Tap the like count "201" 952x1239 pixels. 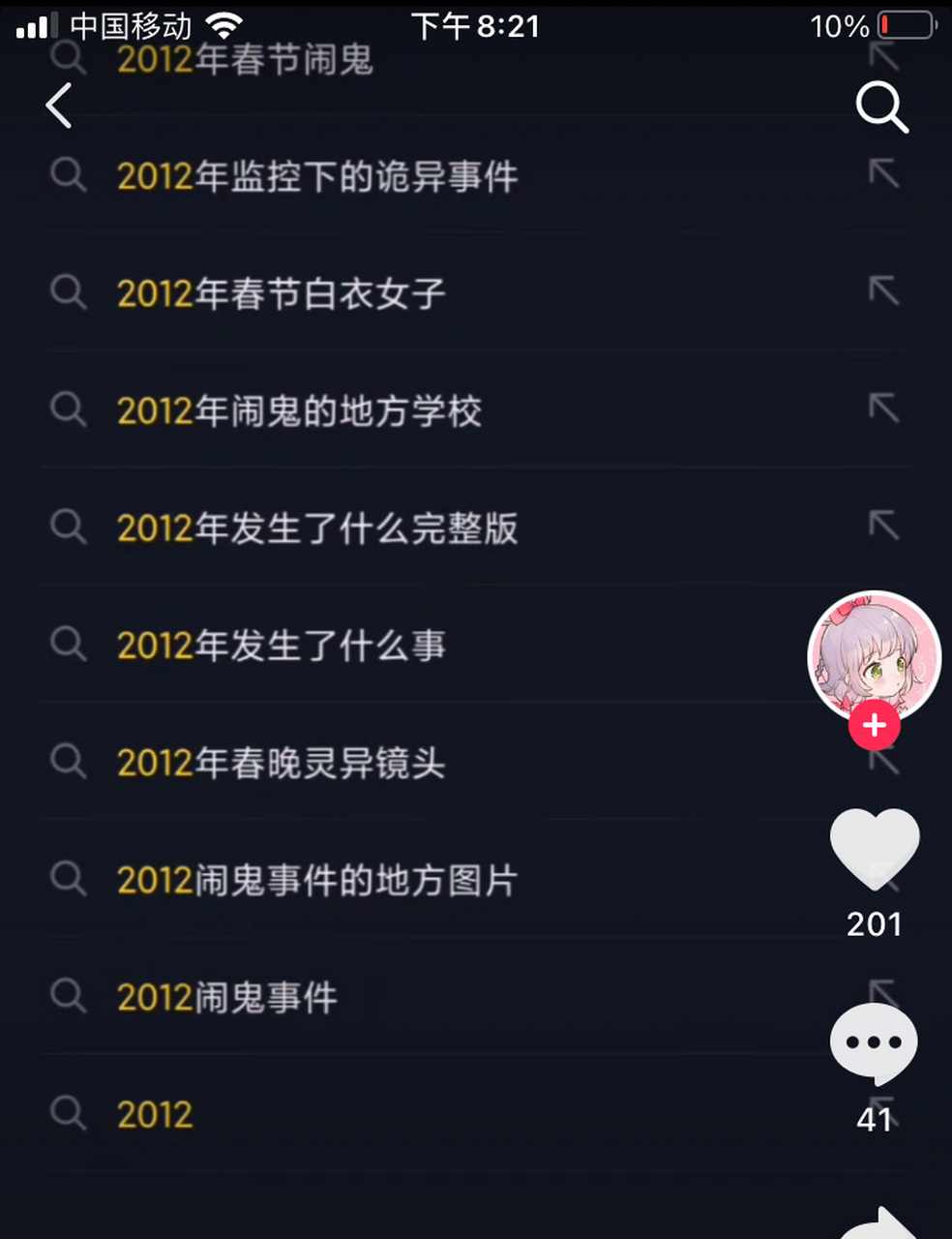(x=874, y=924)
